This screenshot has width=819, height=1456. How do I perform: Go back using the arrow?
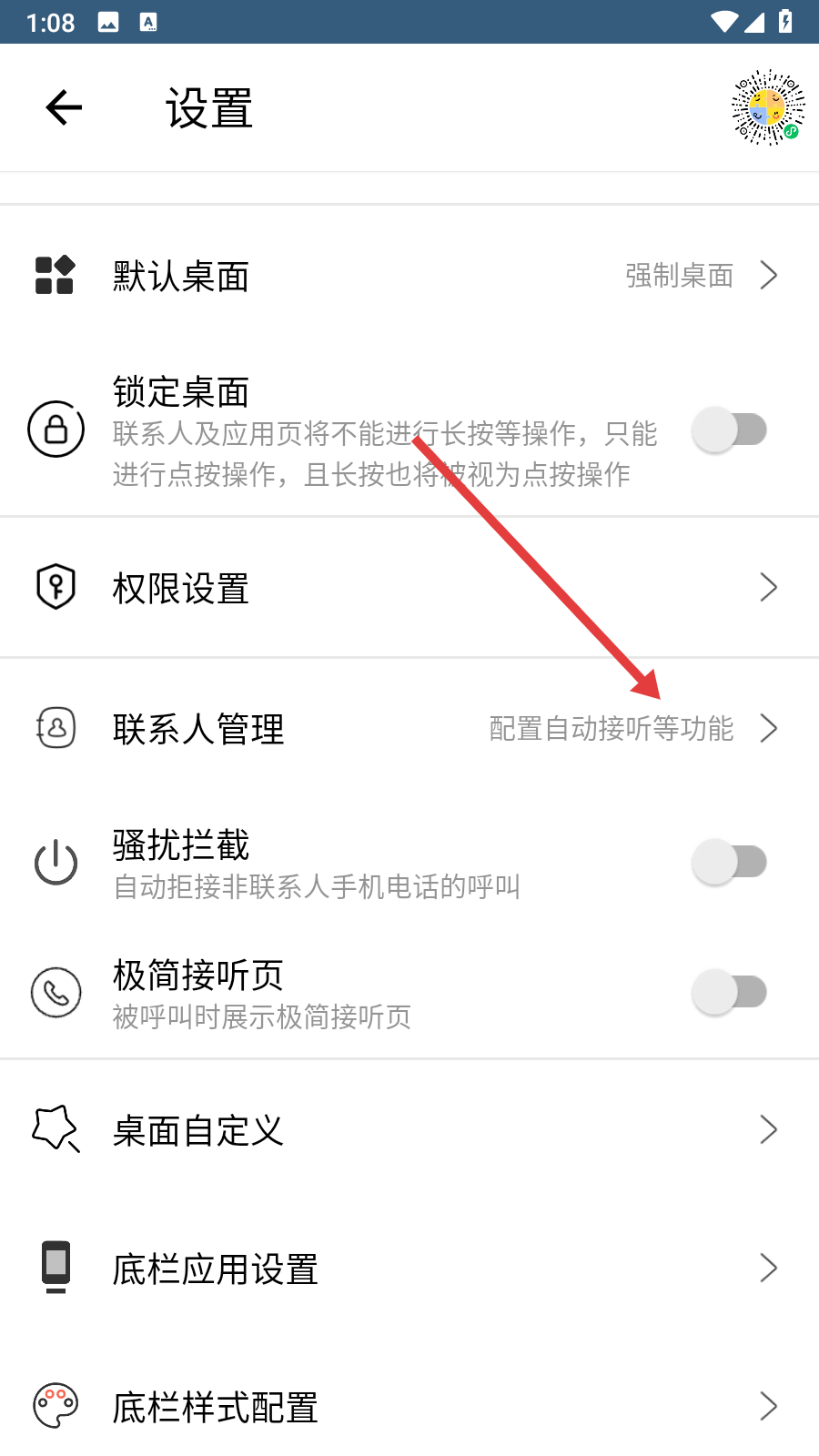tap(64, 108)
